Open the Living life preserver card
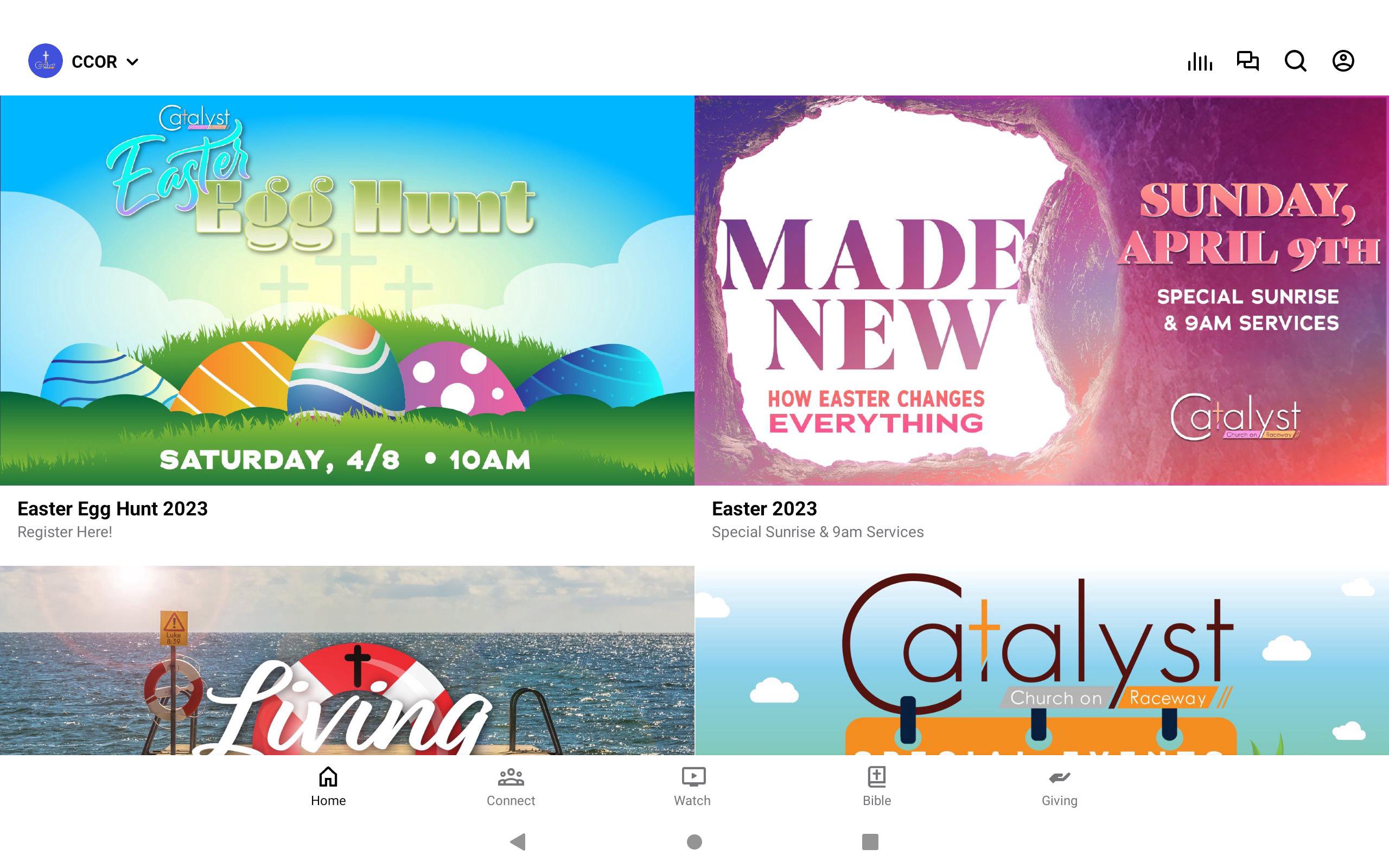Viewport: 1389px width, 868px height. pos(347,660)
